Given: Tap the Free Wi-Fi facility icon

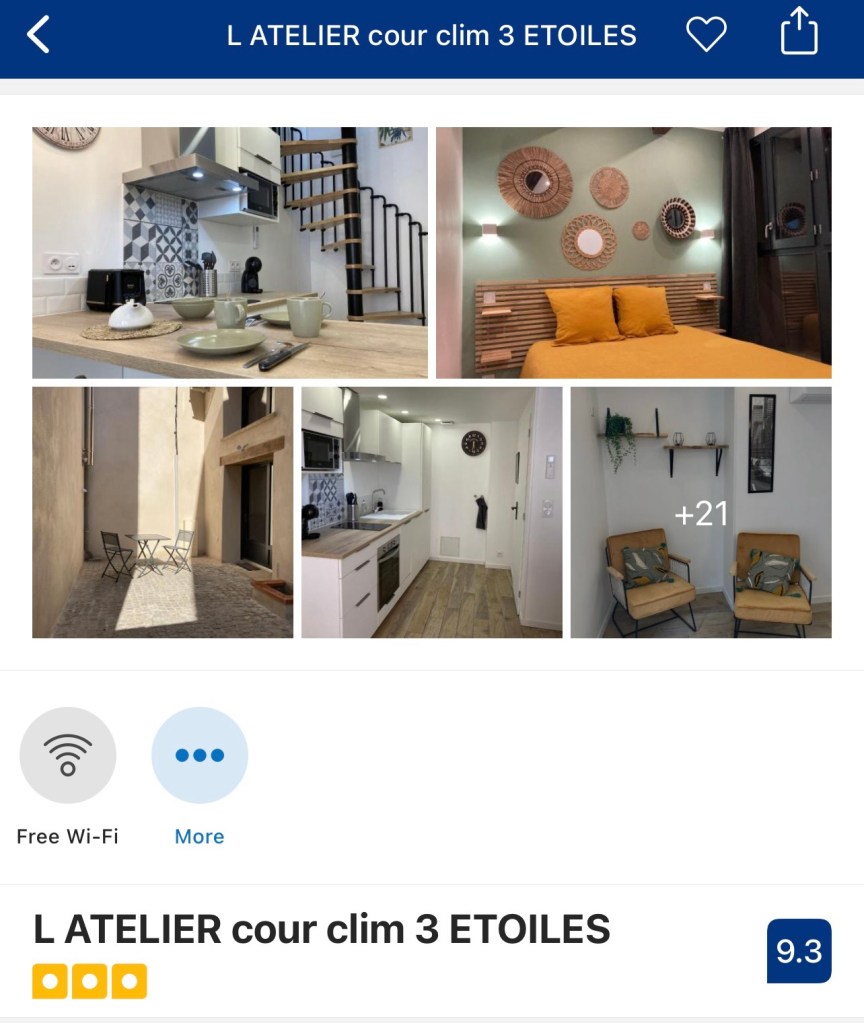Looking at the screenshot, I should click(68, 756).
